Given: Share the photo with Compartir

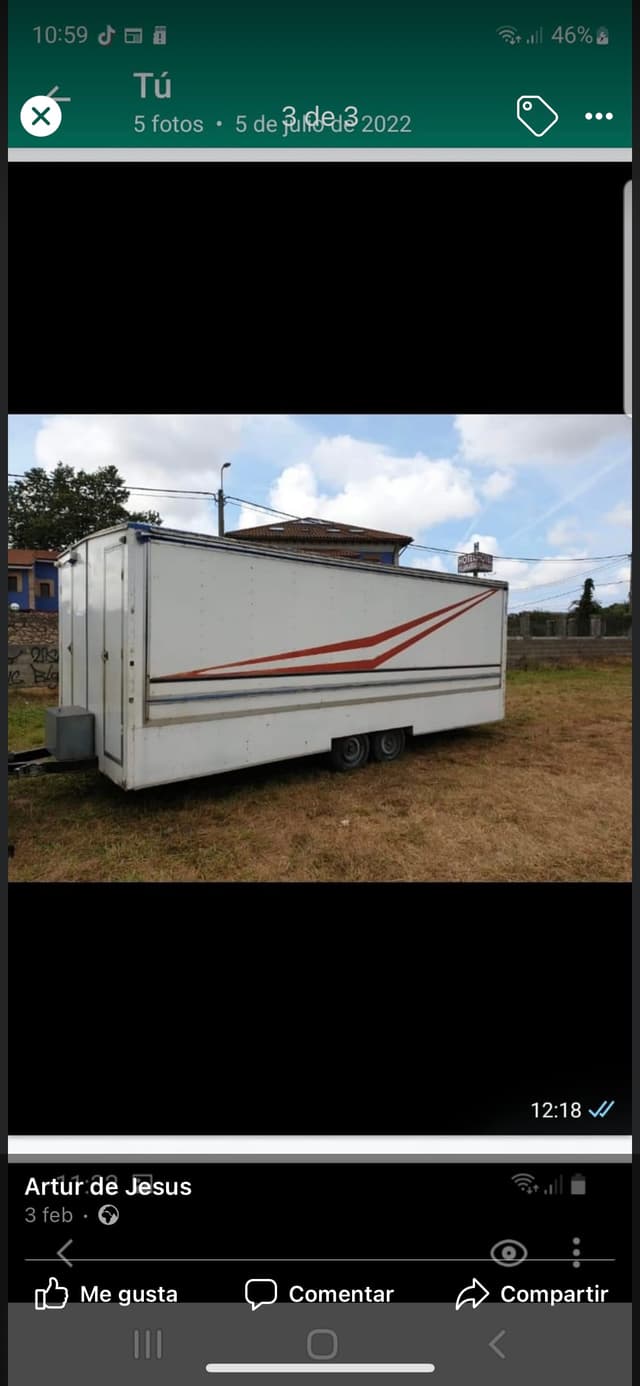Looking at the screenshot, I should [532, 1294].
